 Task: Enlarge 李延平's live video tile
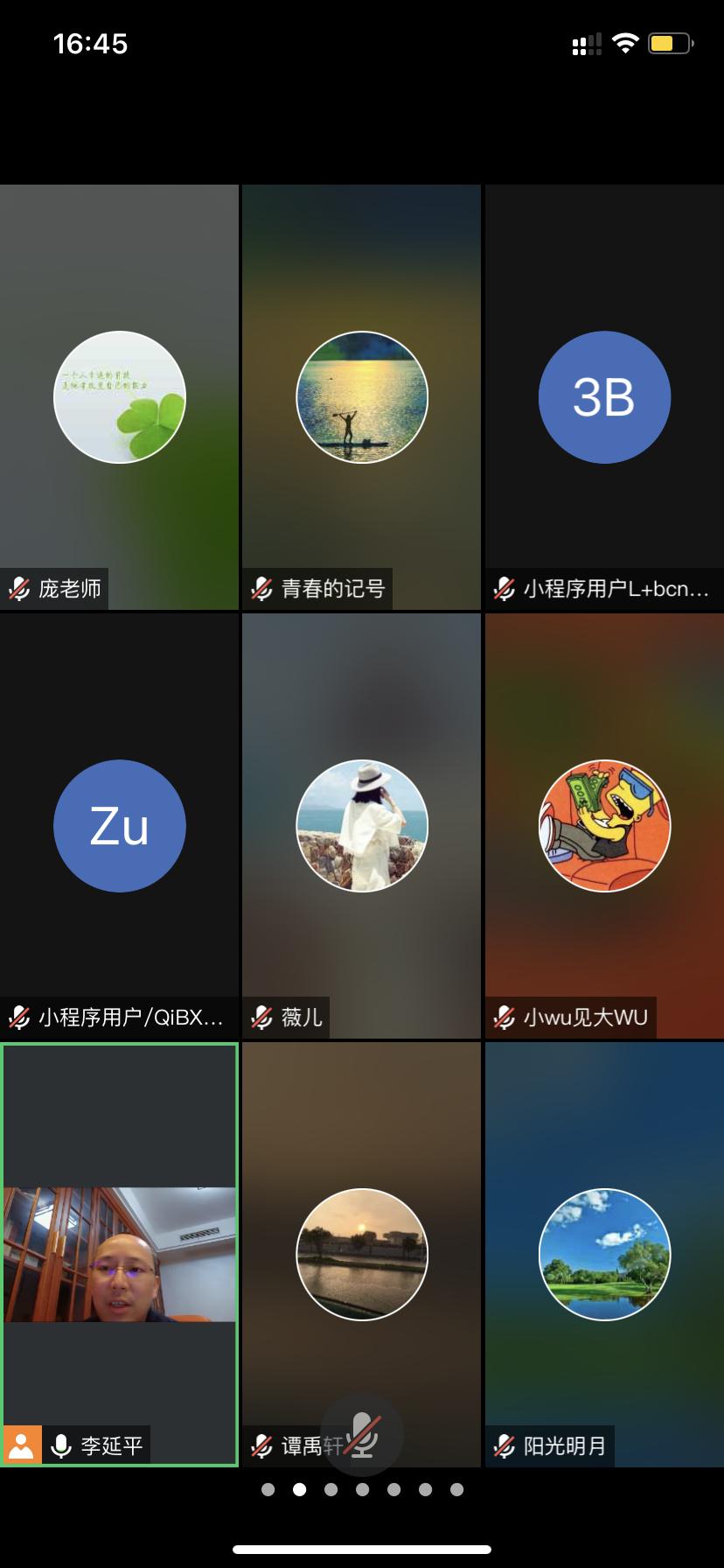[x=120, y=1253]
